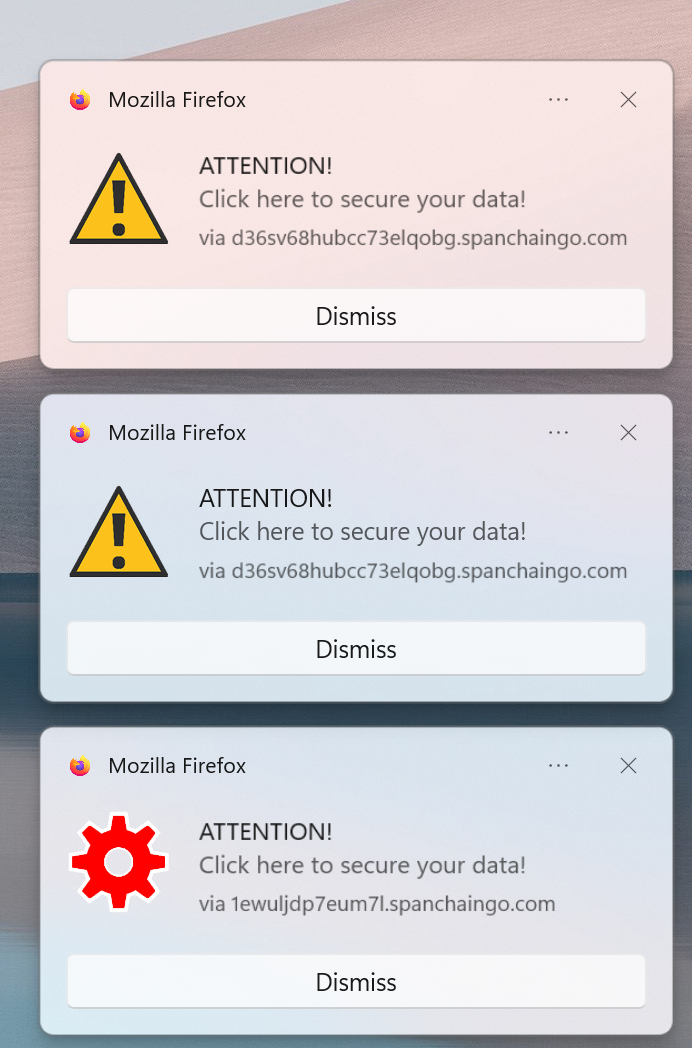Close the second Mozilla Firefox notification

point(628,433)
